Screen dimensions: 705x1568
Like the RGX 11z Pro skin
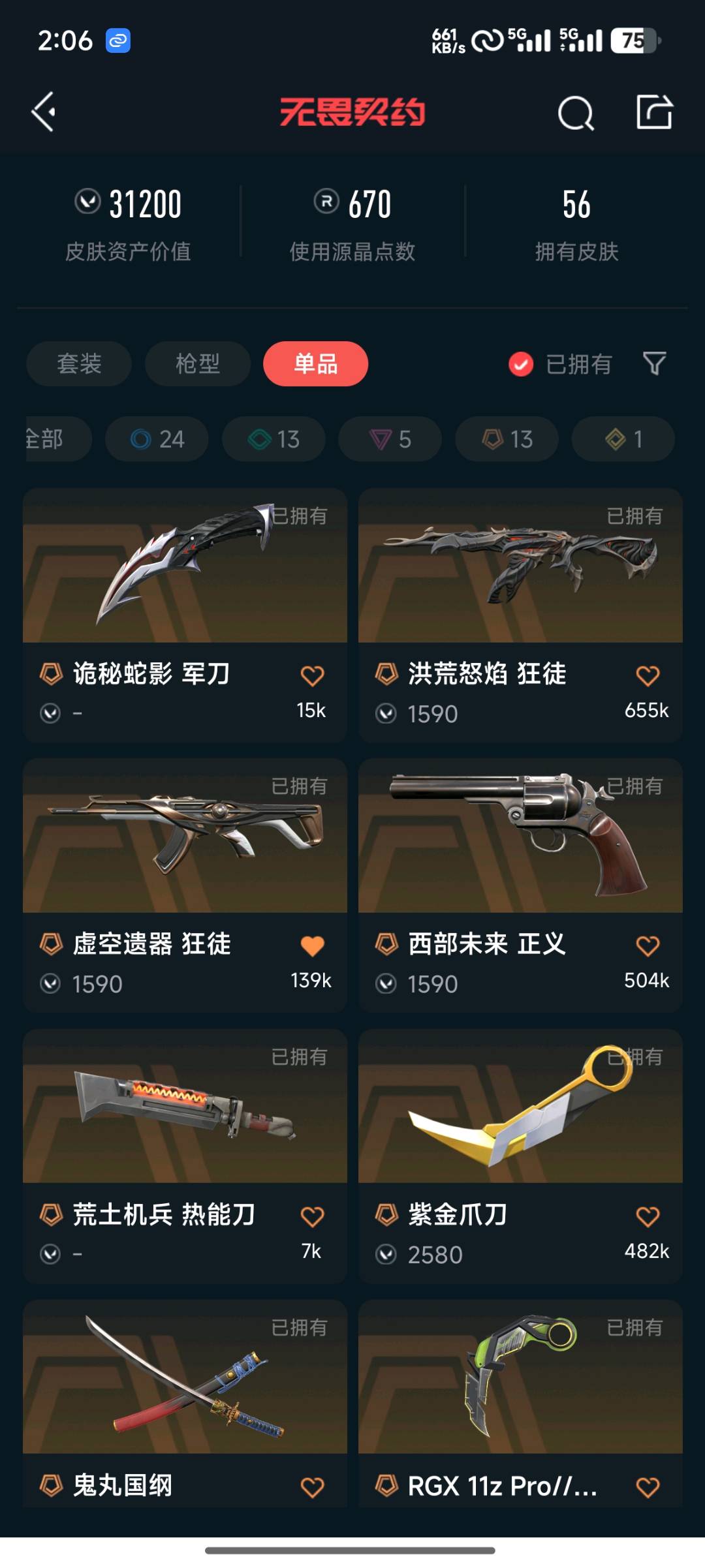648,1487
